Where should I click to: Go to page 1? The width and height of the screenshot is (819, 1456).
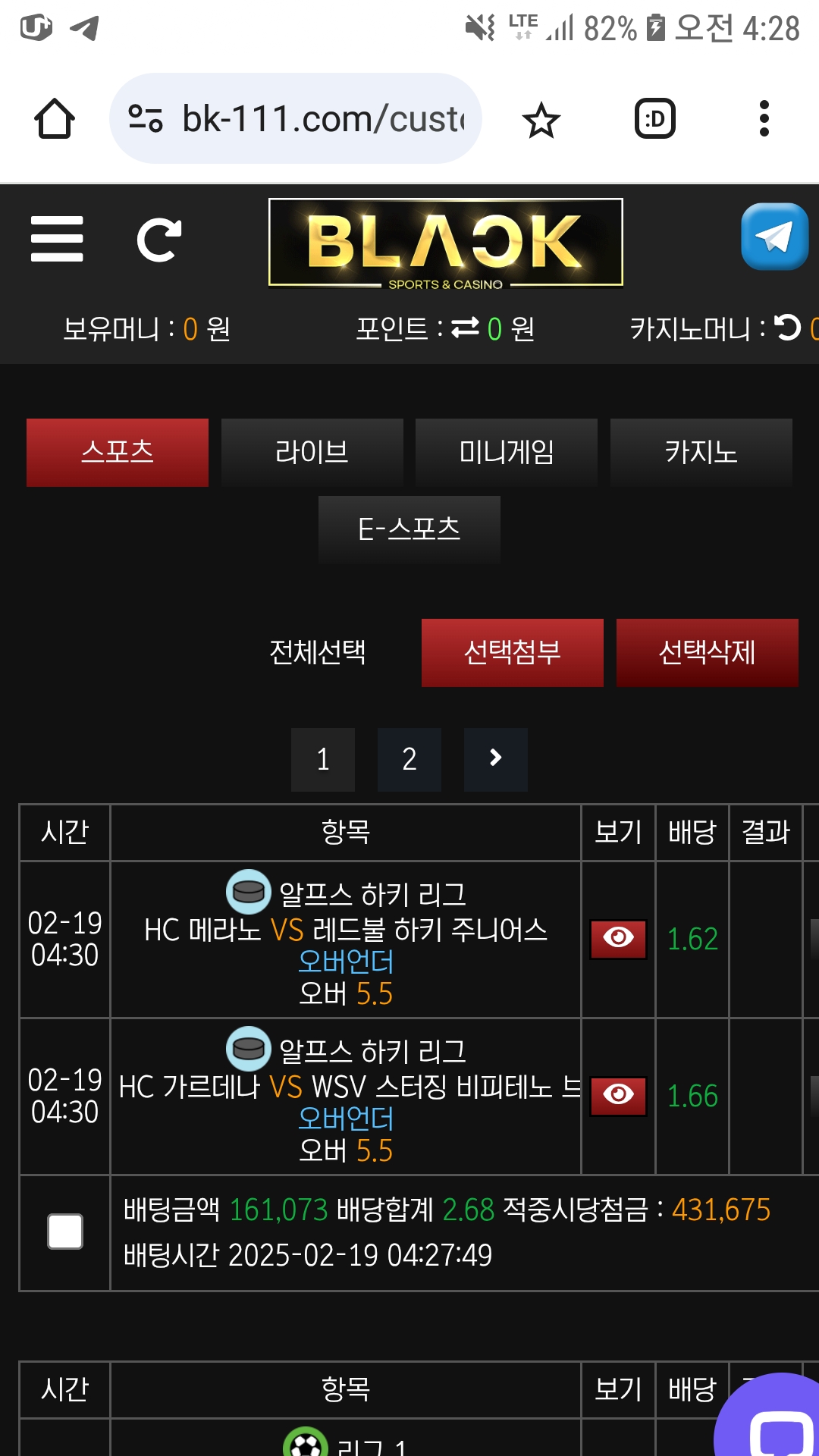[323, 760]
